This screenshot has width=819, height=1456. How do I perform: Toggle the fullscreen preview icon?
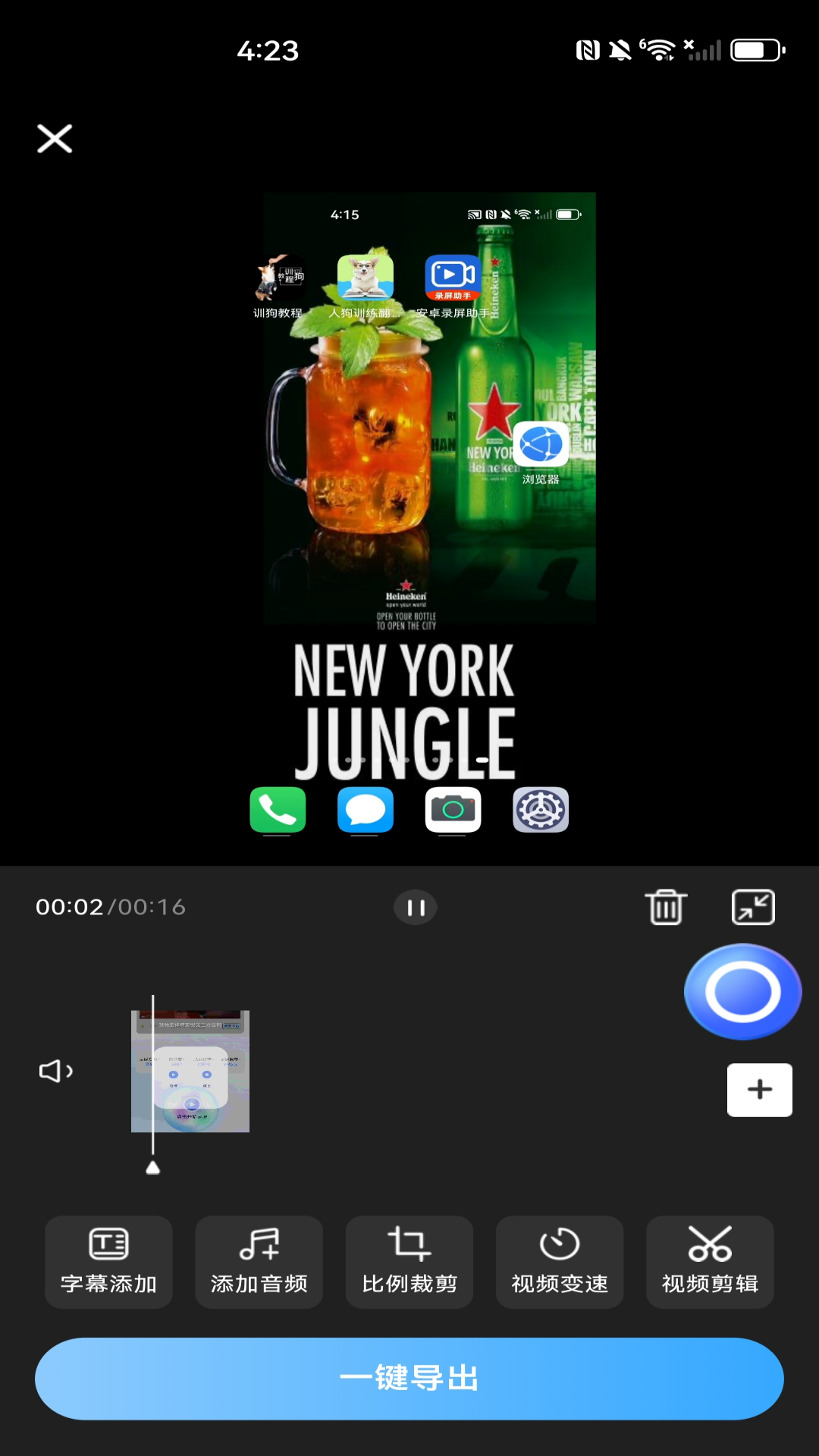752,907
